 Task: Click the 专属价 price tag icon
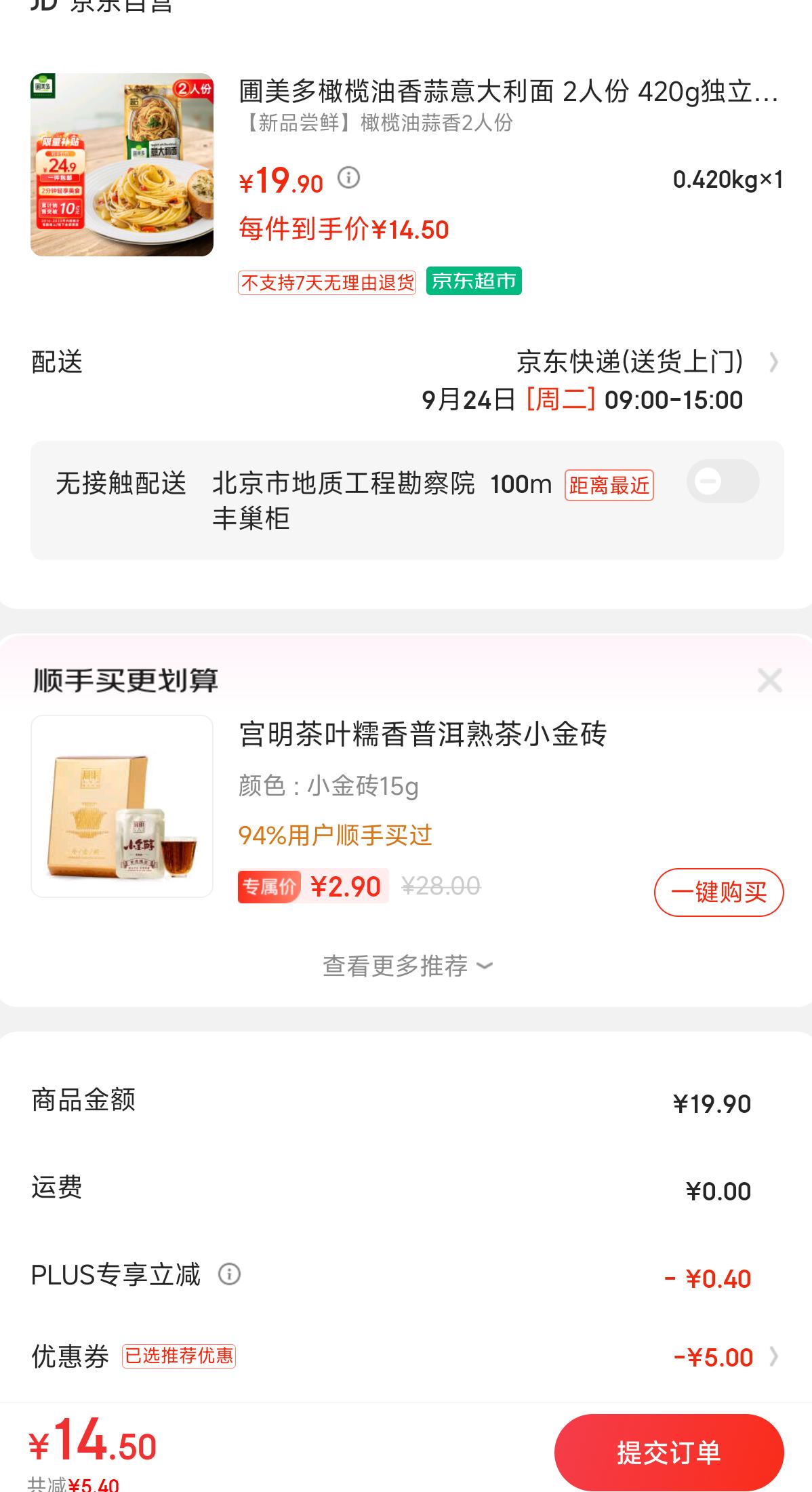pos(268,887)
